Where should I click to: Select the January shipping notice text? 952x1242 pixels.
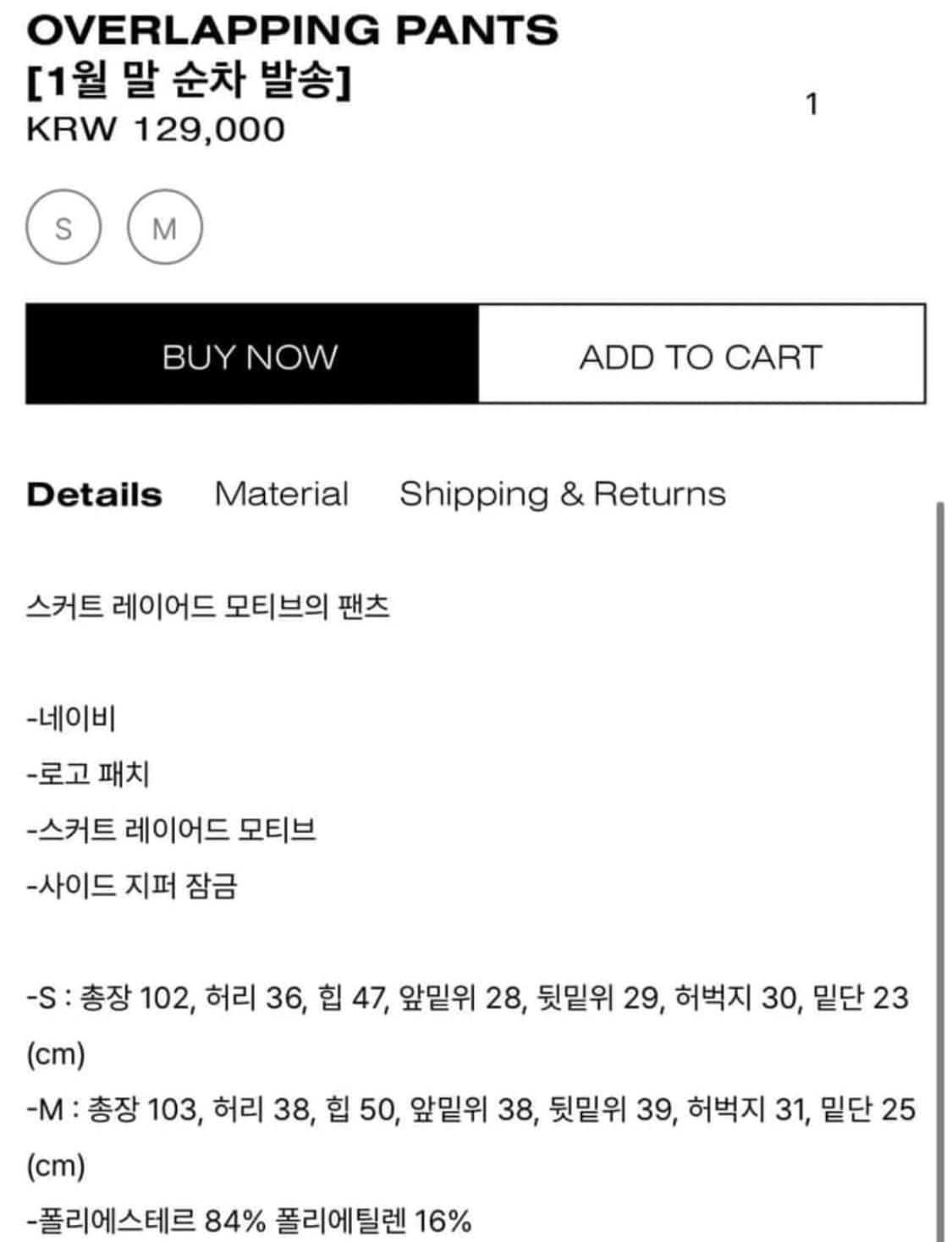click(193, 81)
